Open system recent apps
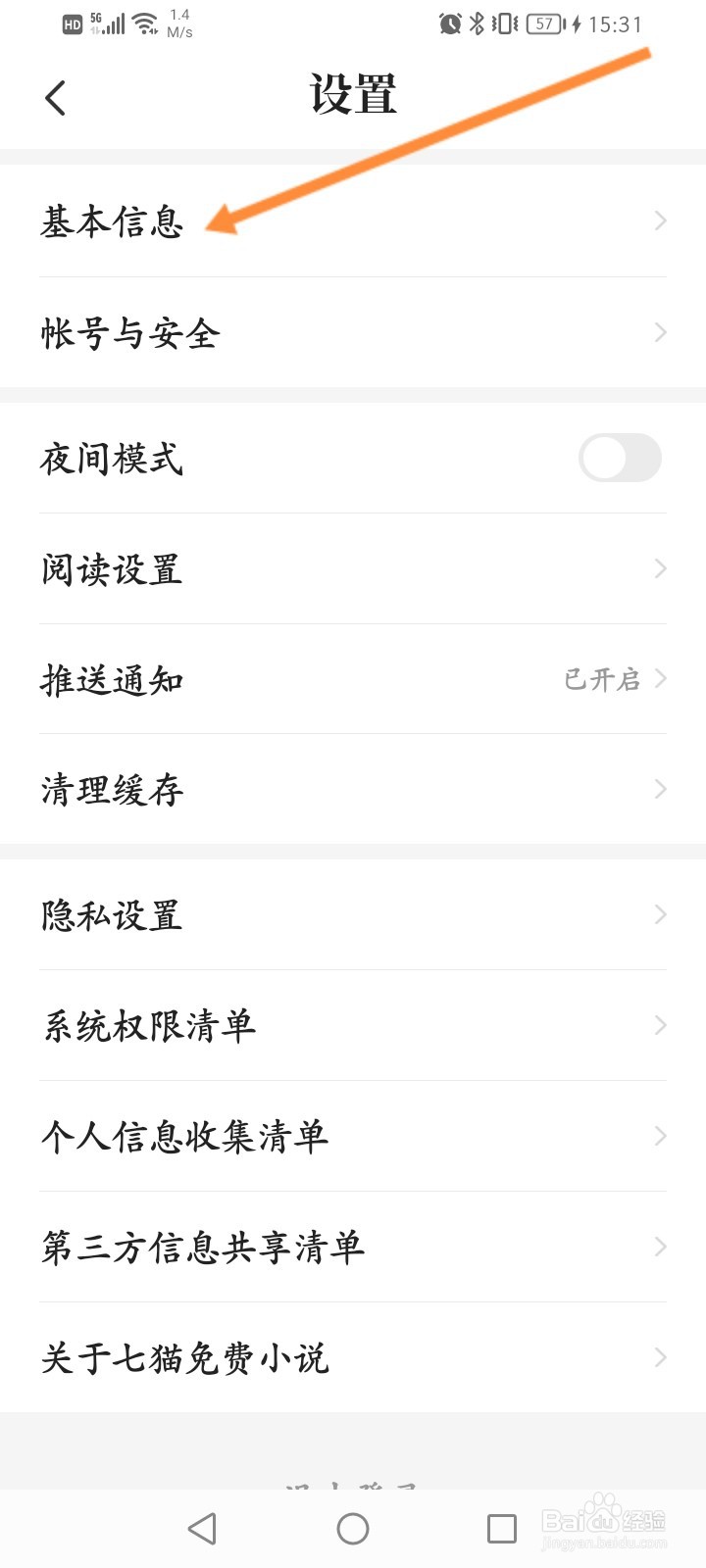Image resolution: width=706 pixels, height=1568 pixels. click(x=502, y=1529)
